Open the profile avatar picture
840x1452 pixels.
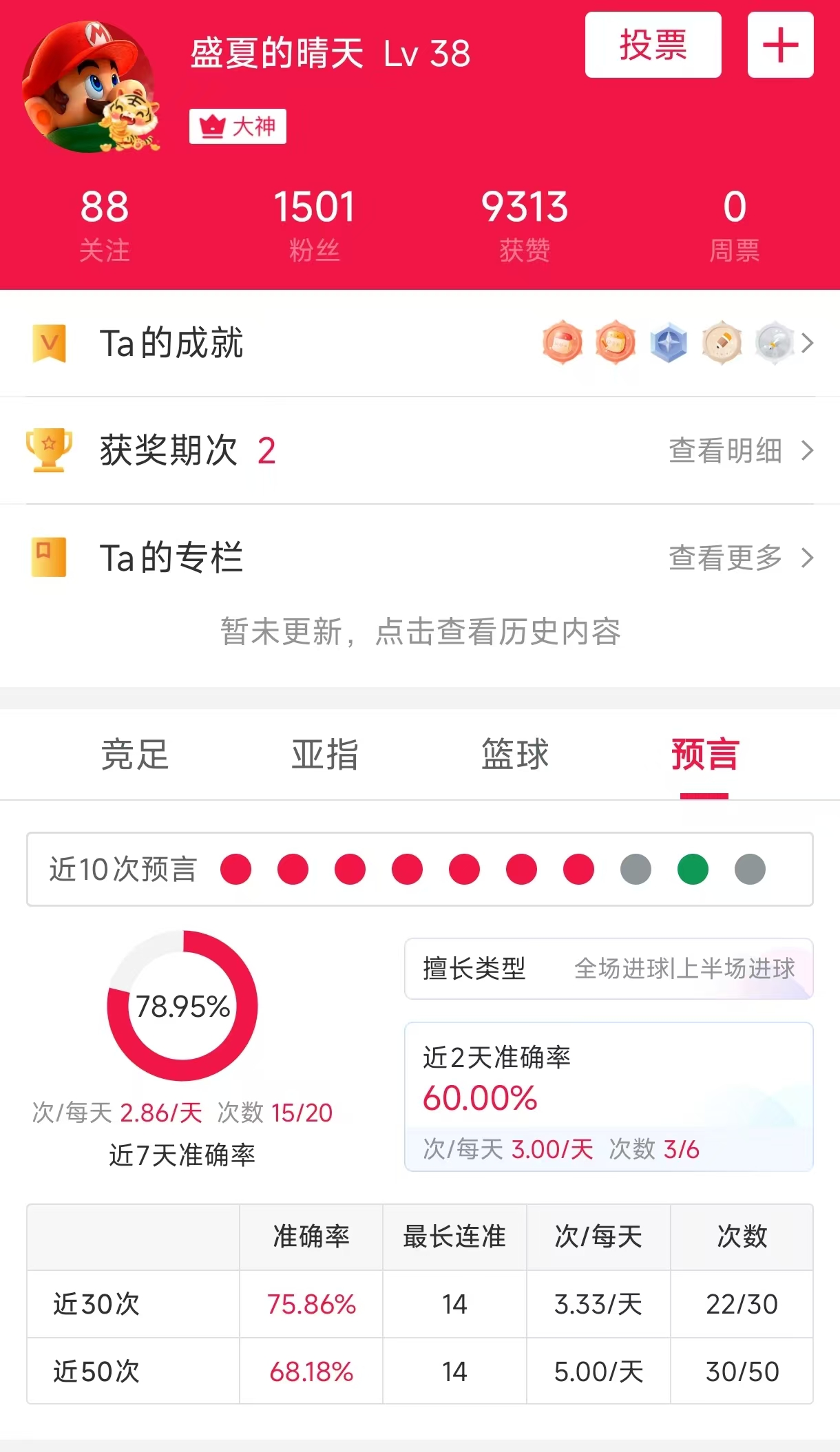coord(90,87)
